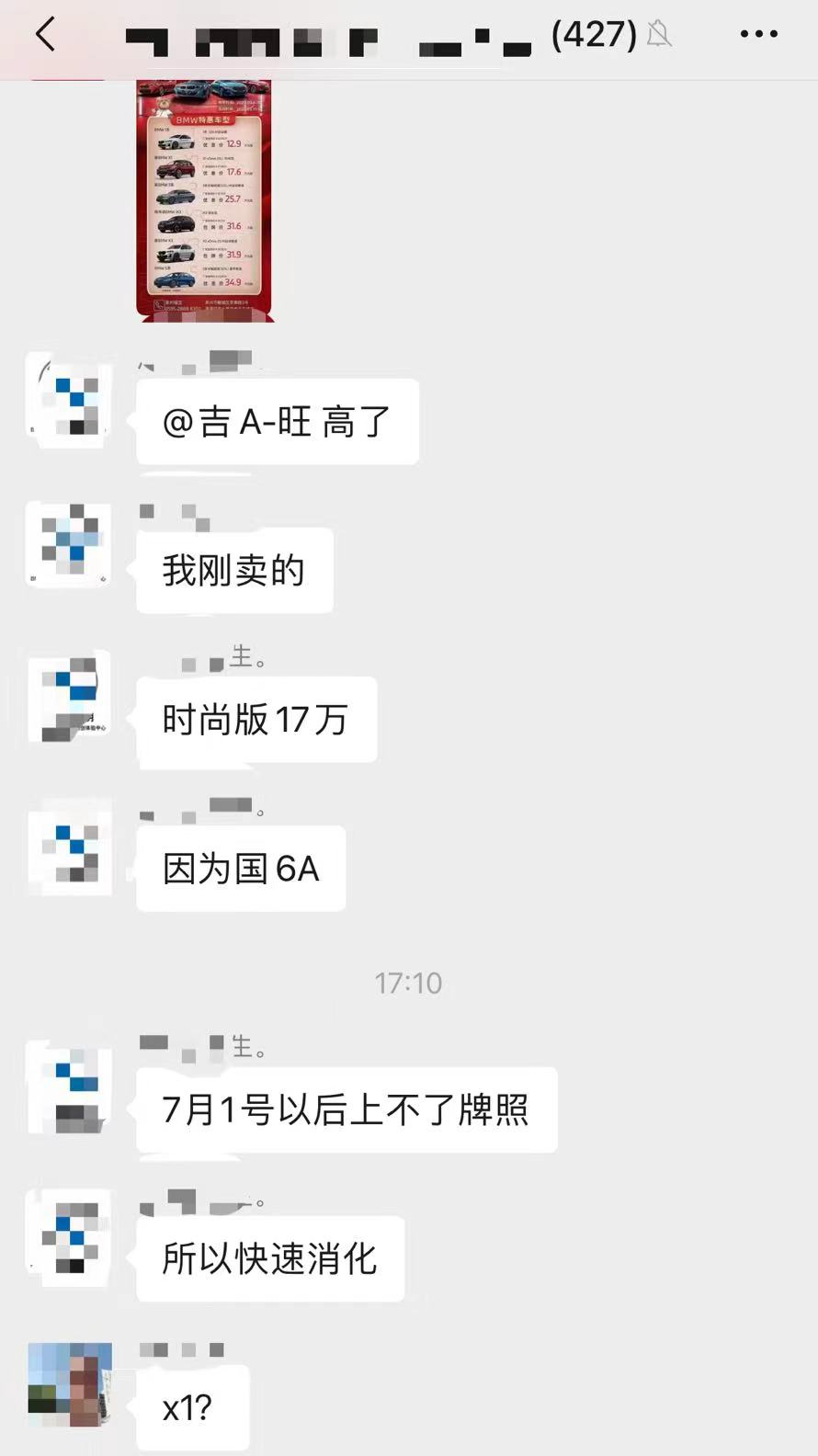View profile of "所以快速消化" sender
818x1456 pixels.
(70, 1234)
